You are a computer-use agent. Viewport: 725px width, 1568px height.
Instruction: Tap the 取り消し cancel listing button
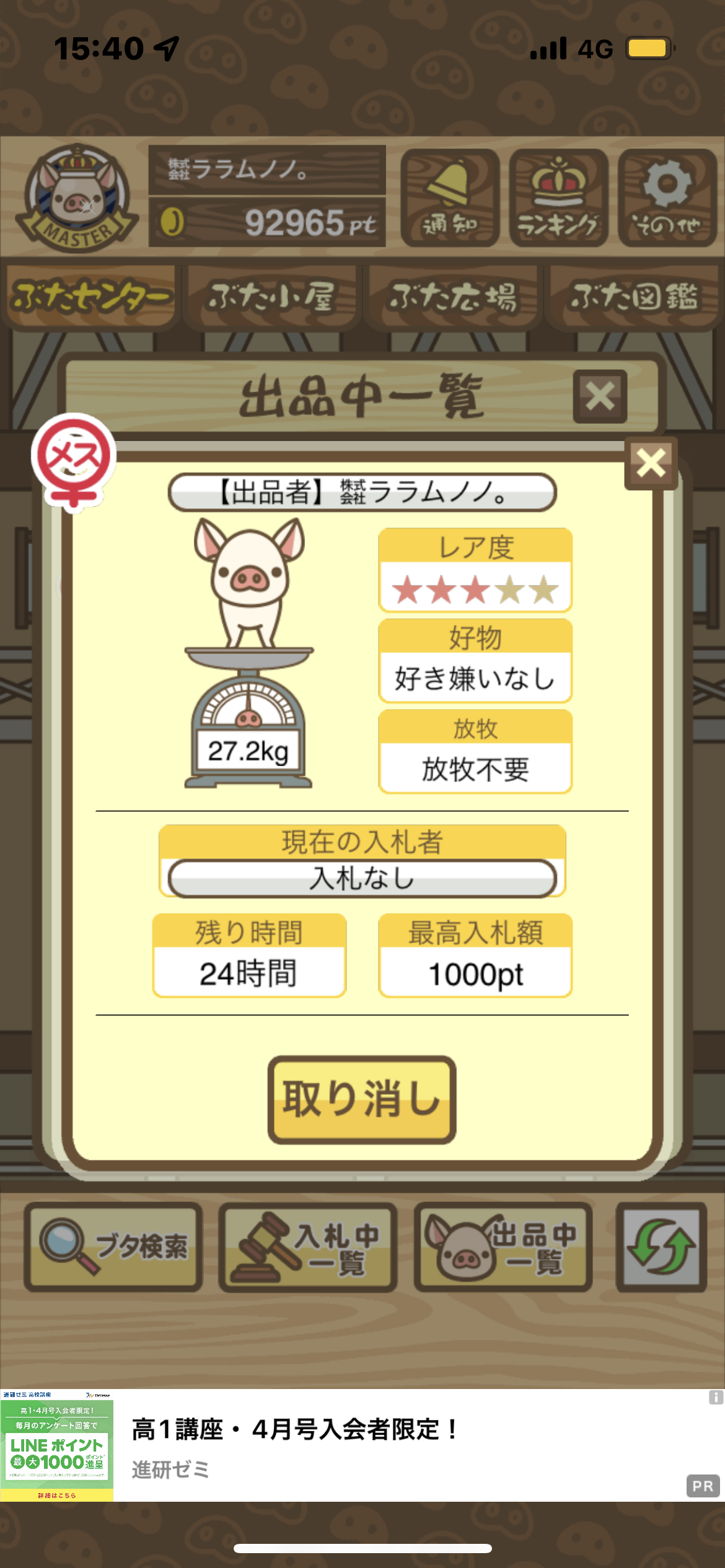pyautogui.click(x=362, y=1099)
